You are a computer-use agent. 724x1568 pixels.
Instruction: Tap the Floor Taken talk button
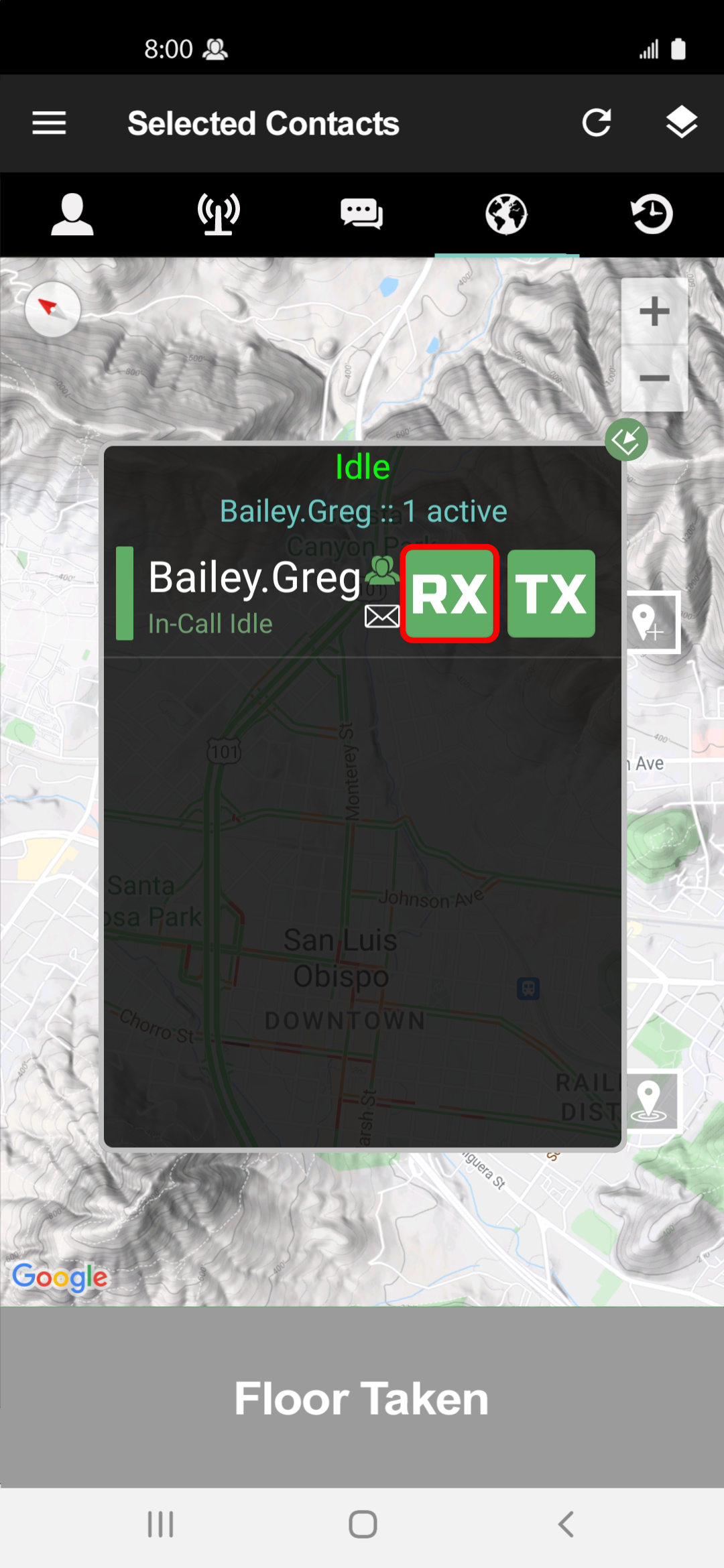tap(362, 1398)
